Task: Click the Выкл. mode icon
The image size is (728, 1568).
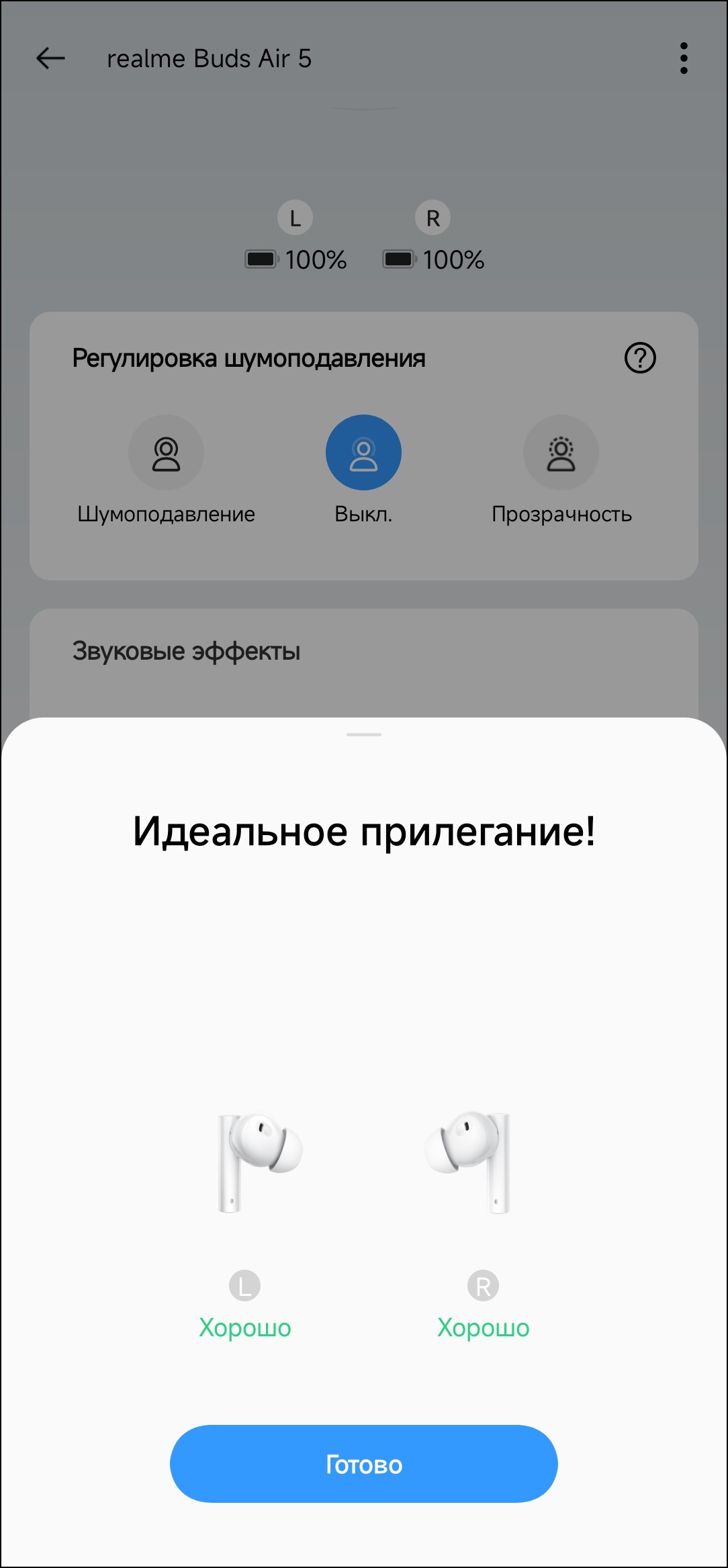Action: click(363, 451)
